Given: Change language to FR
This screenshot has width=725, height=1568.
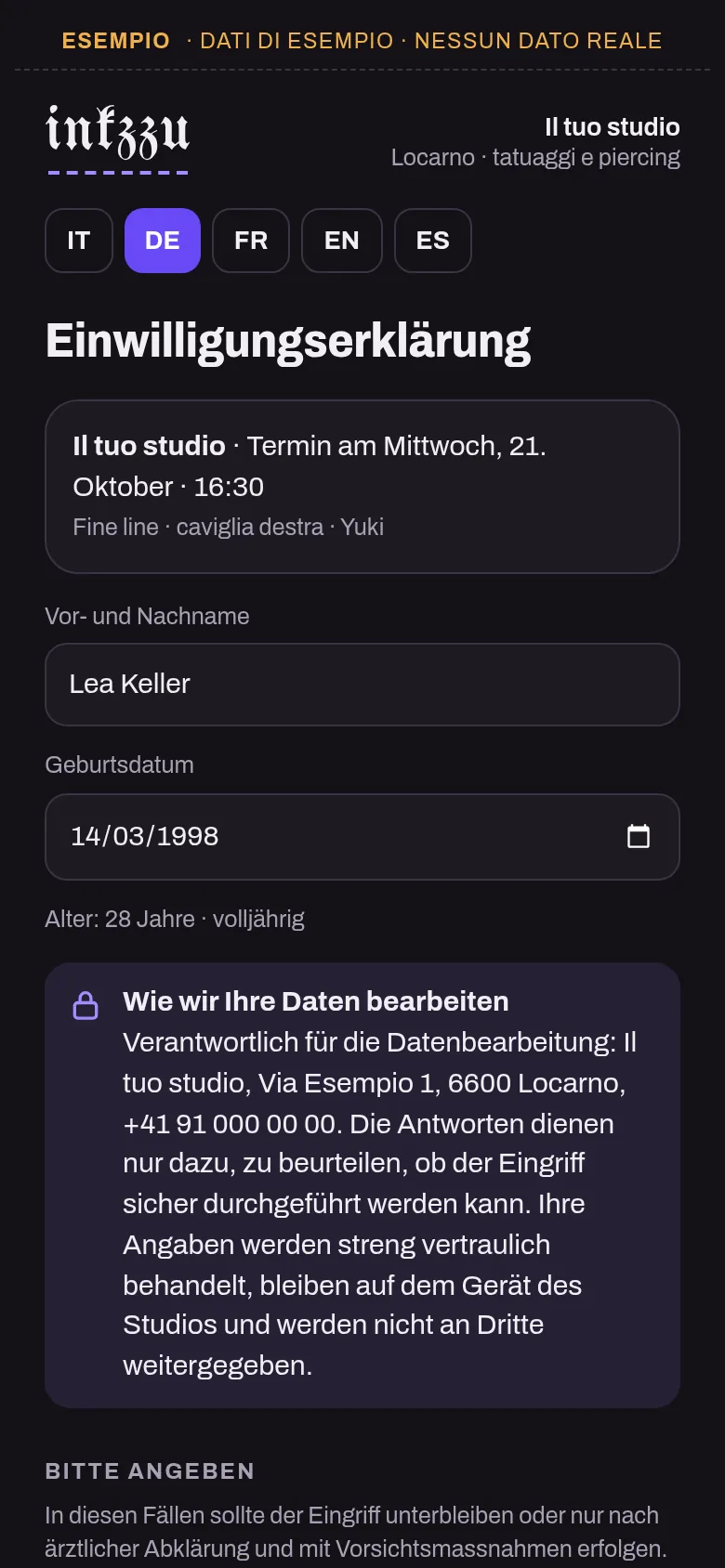Looking at the screenshot, I should (x=251, y=241).
